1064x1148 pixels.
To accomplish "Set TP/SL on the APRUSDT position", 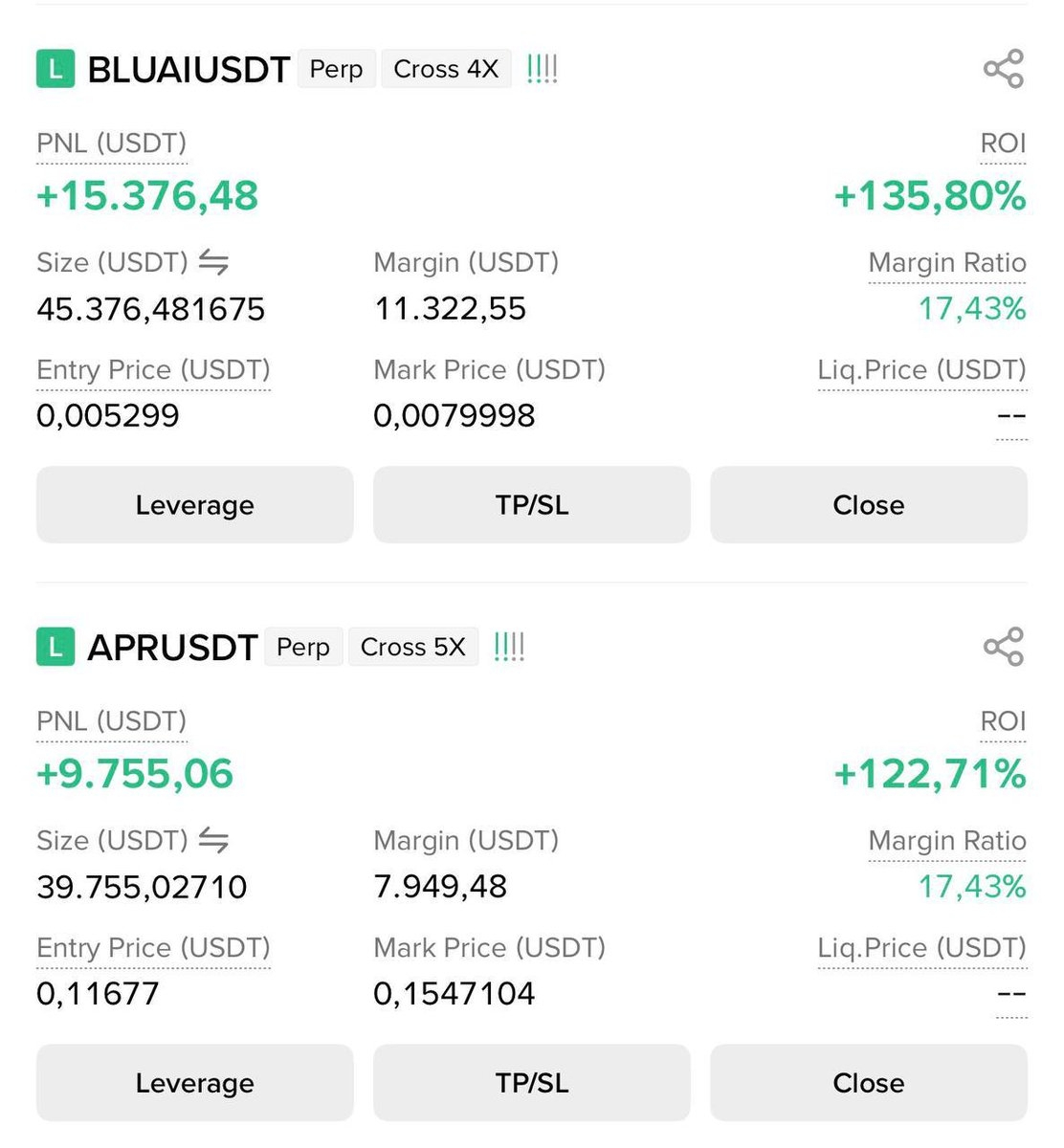I will [x=531, y=1083].
